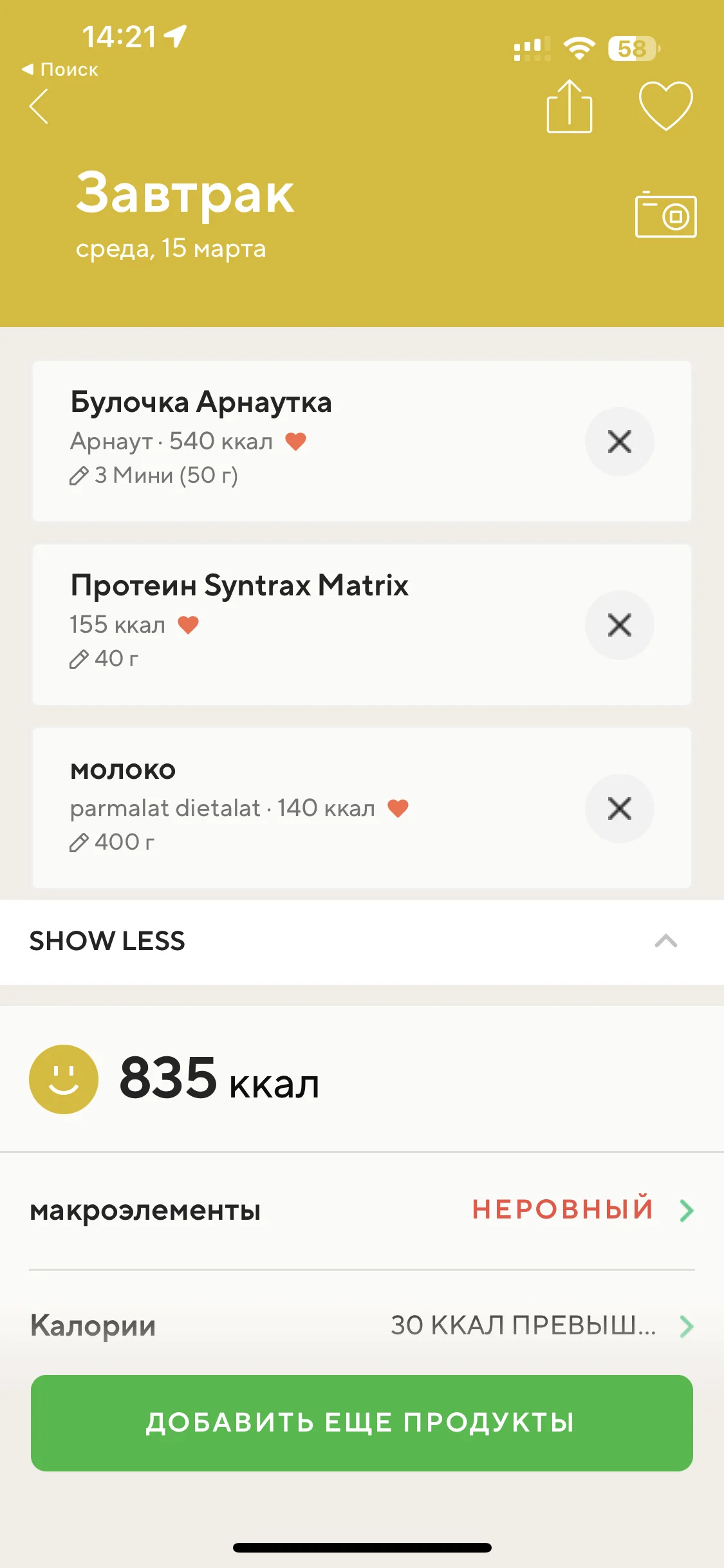The image size is (724, 1568).
Task: Open the camera to photograph the meal
Action: point(665,215)
